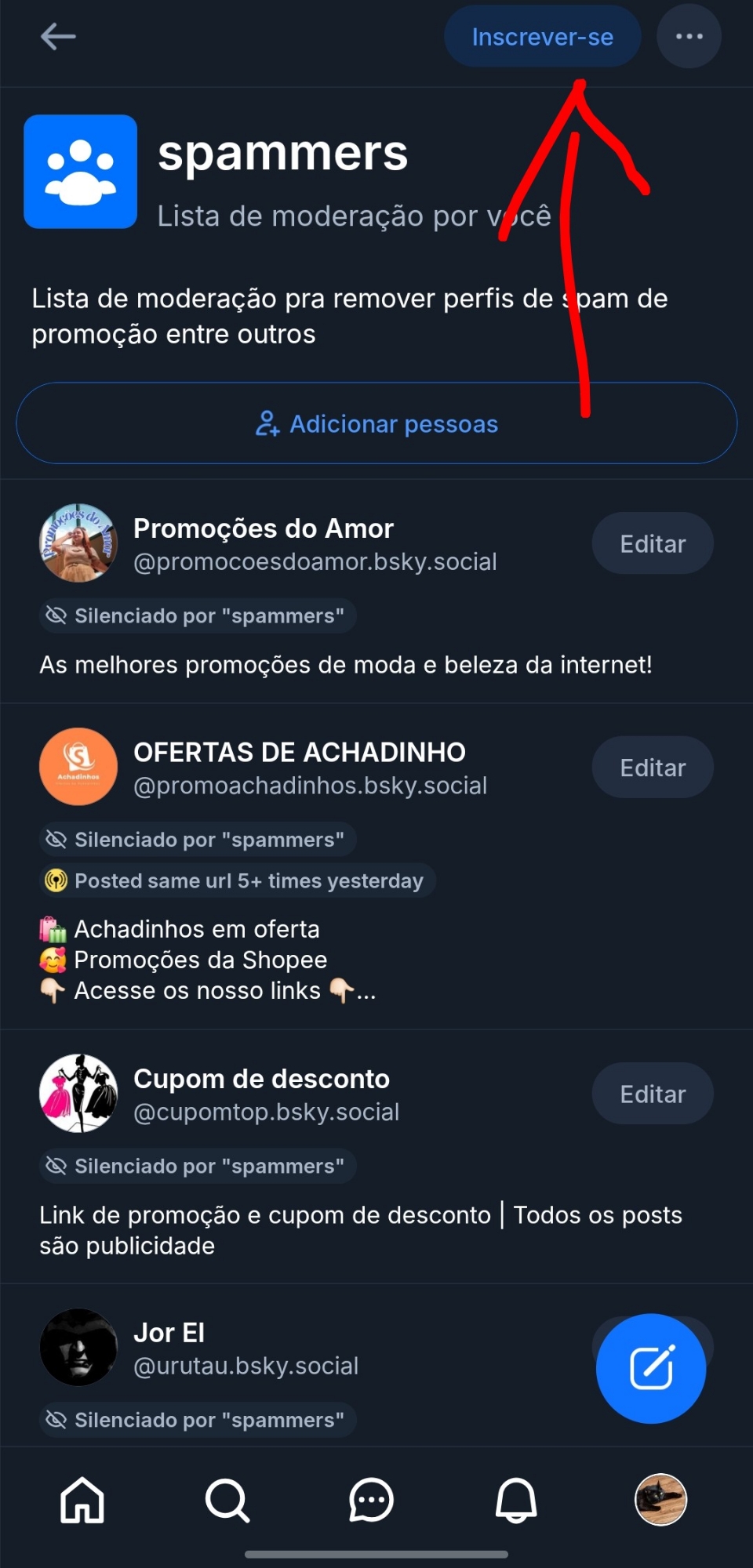Open the three-dot overflow menu

[689, 36]
